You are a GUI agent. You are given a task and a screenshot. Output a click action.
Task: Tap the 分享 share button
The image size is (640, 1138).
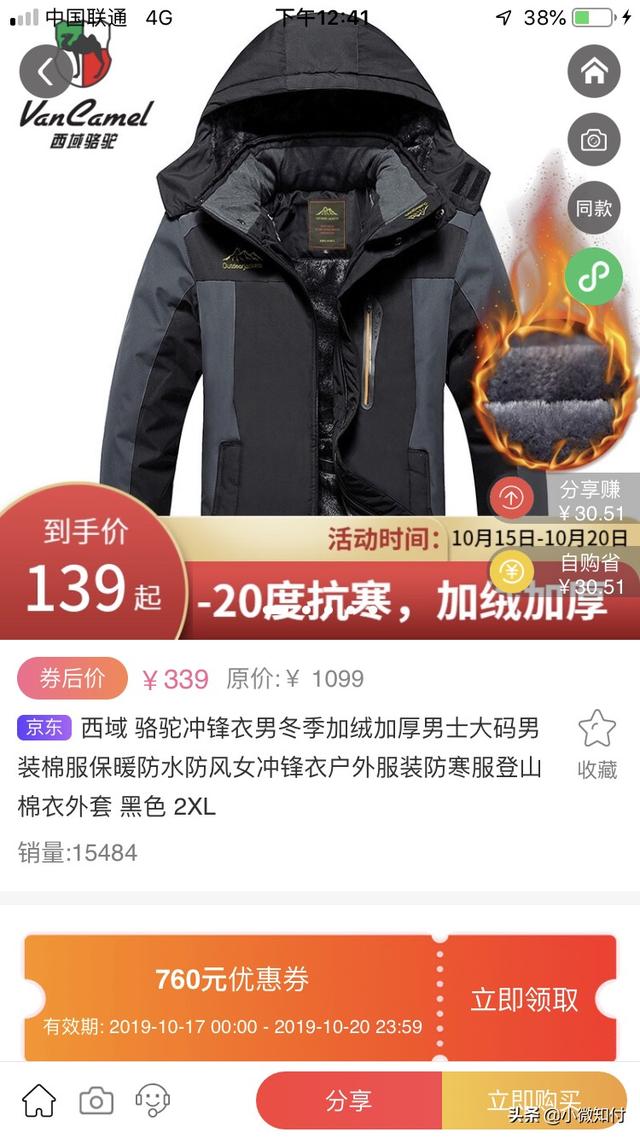[x=349, y=1101]
